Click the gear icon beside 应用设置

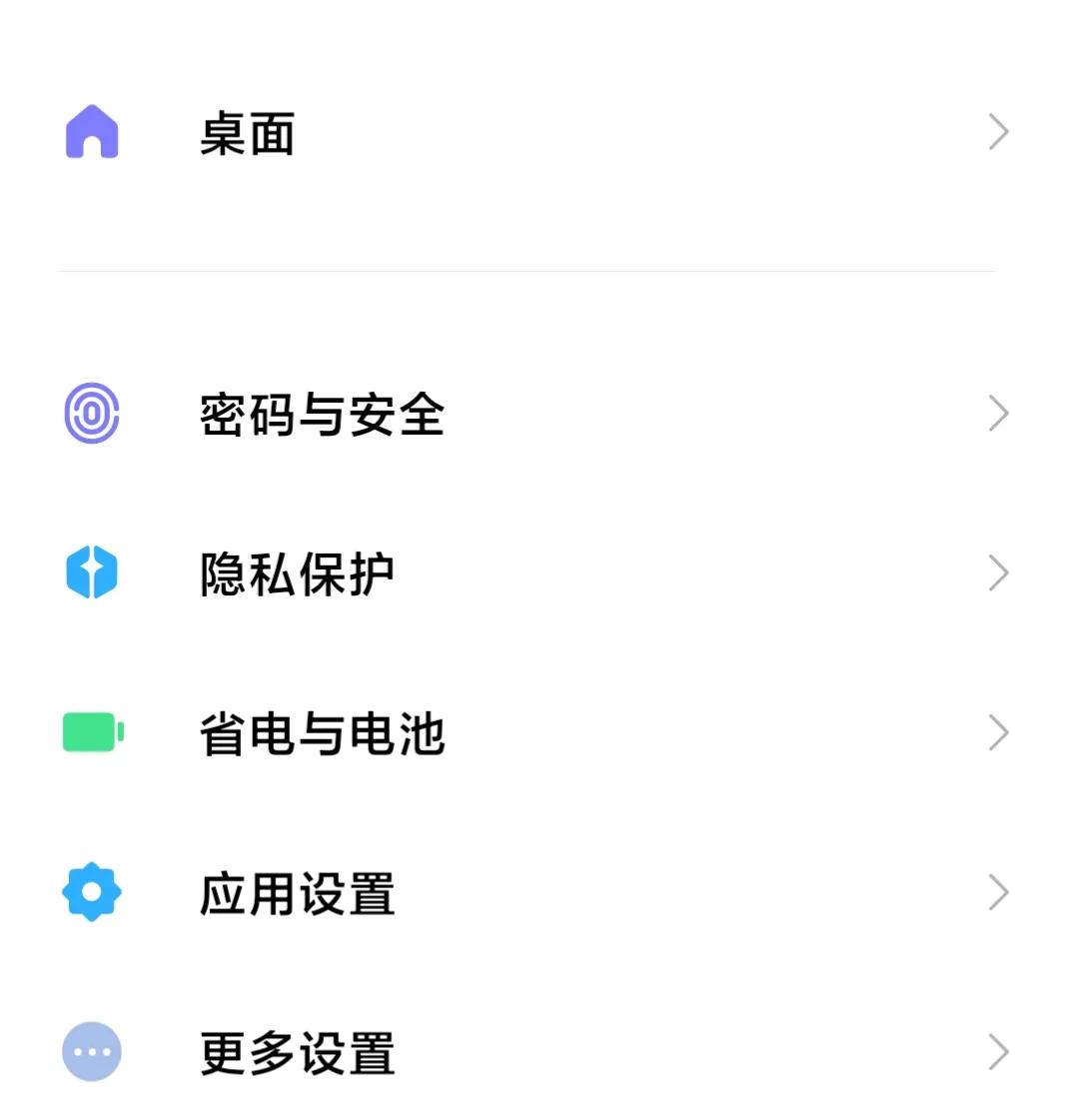pos(92,891)
